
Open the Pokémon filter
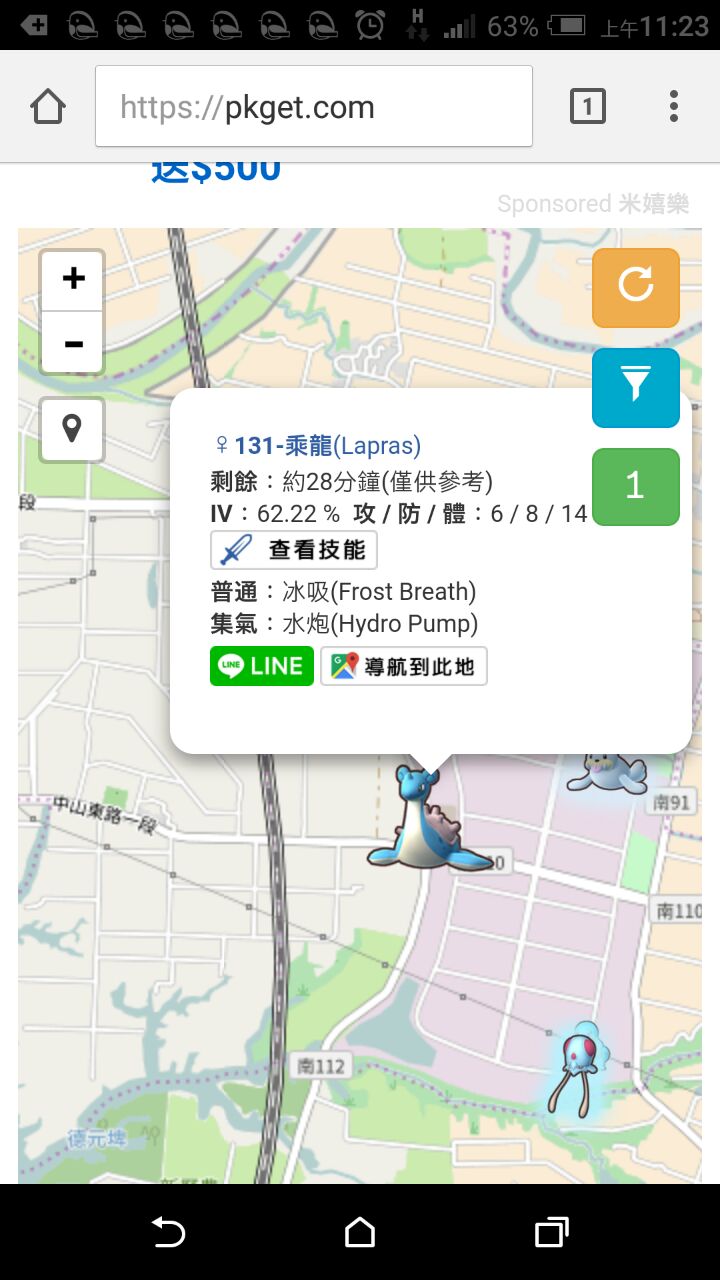(635, 387)
